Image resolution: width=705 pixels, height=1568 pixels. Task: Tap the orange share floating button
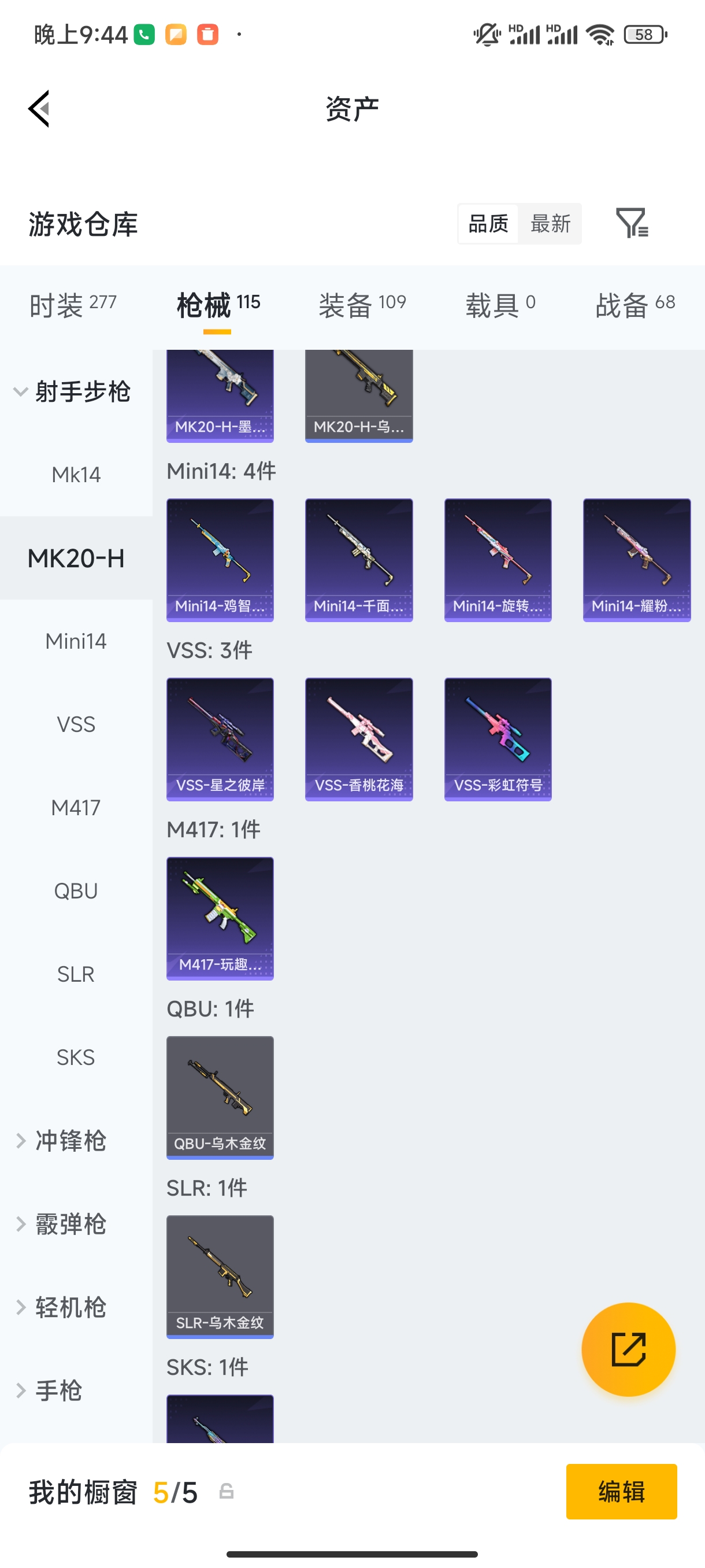(628, 1349)
